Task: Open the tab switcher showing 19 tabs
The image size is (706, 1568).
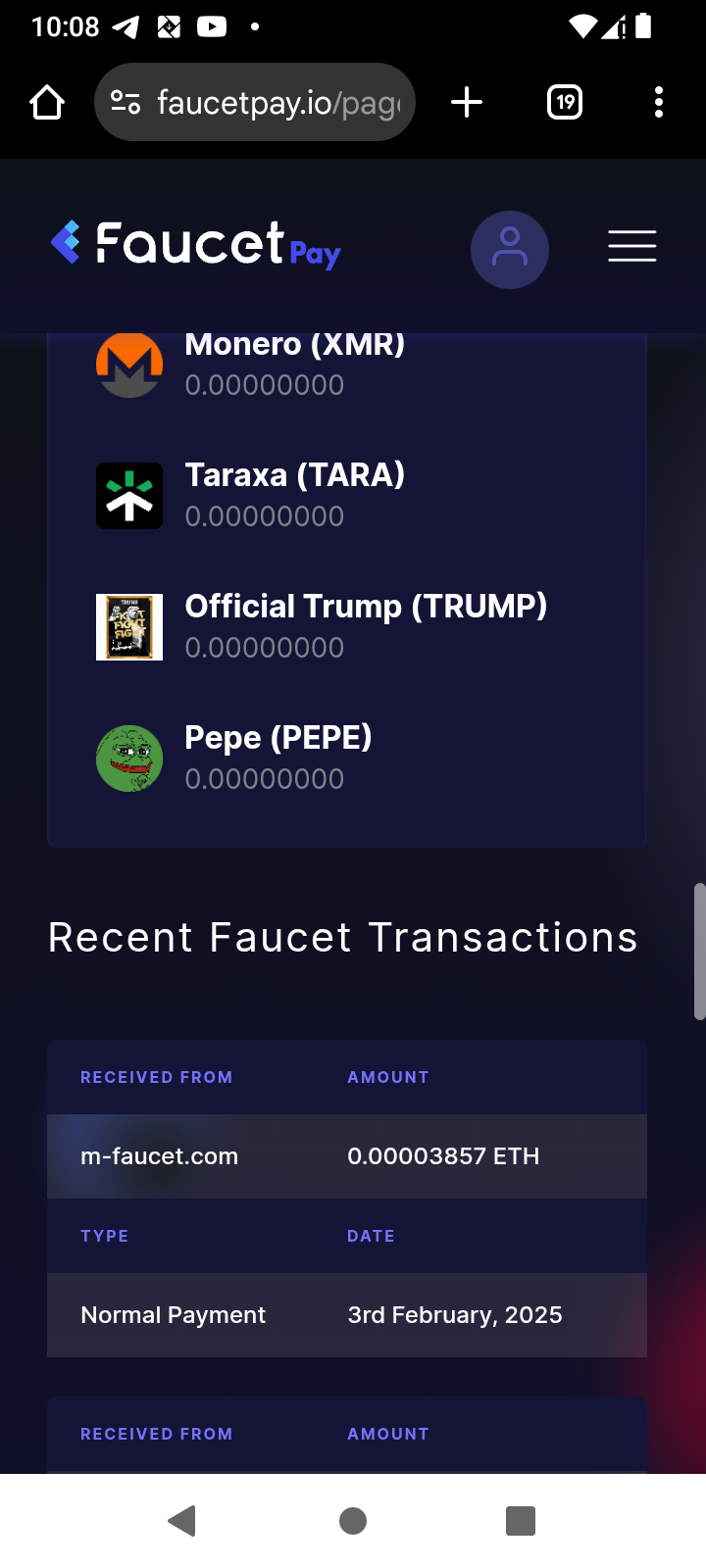Action: (565, 102)
